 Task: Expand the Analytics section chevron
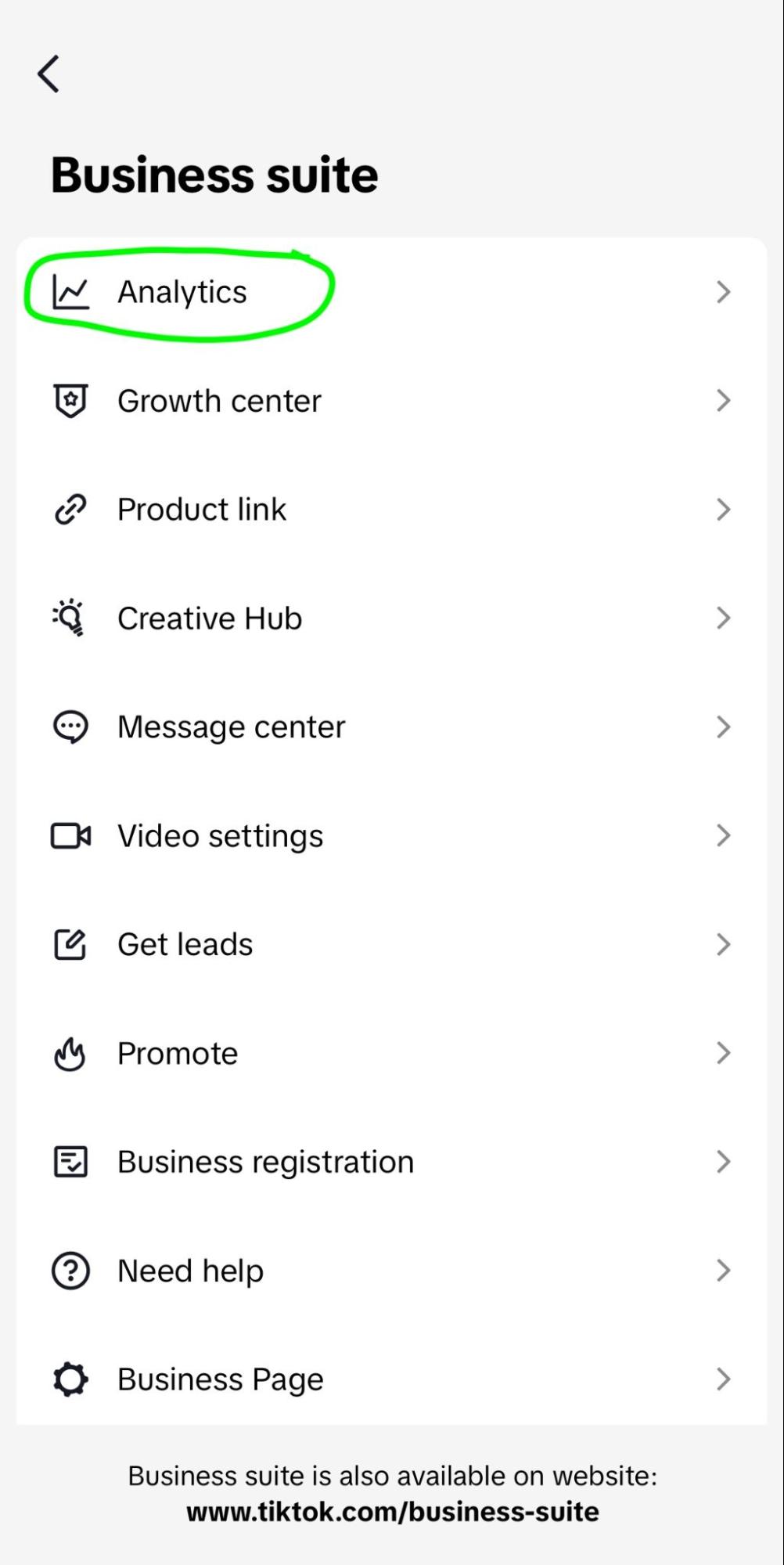(722, 291)
